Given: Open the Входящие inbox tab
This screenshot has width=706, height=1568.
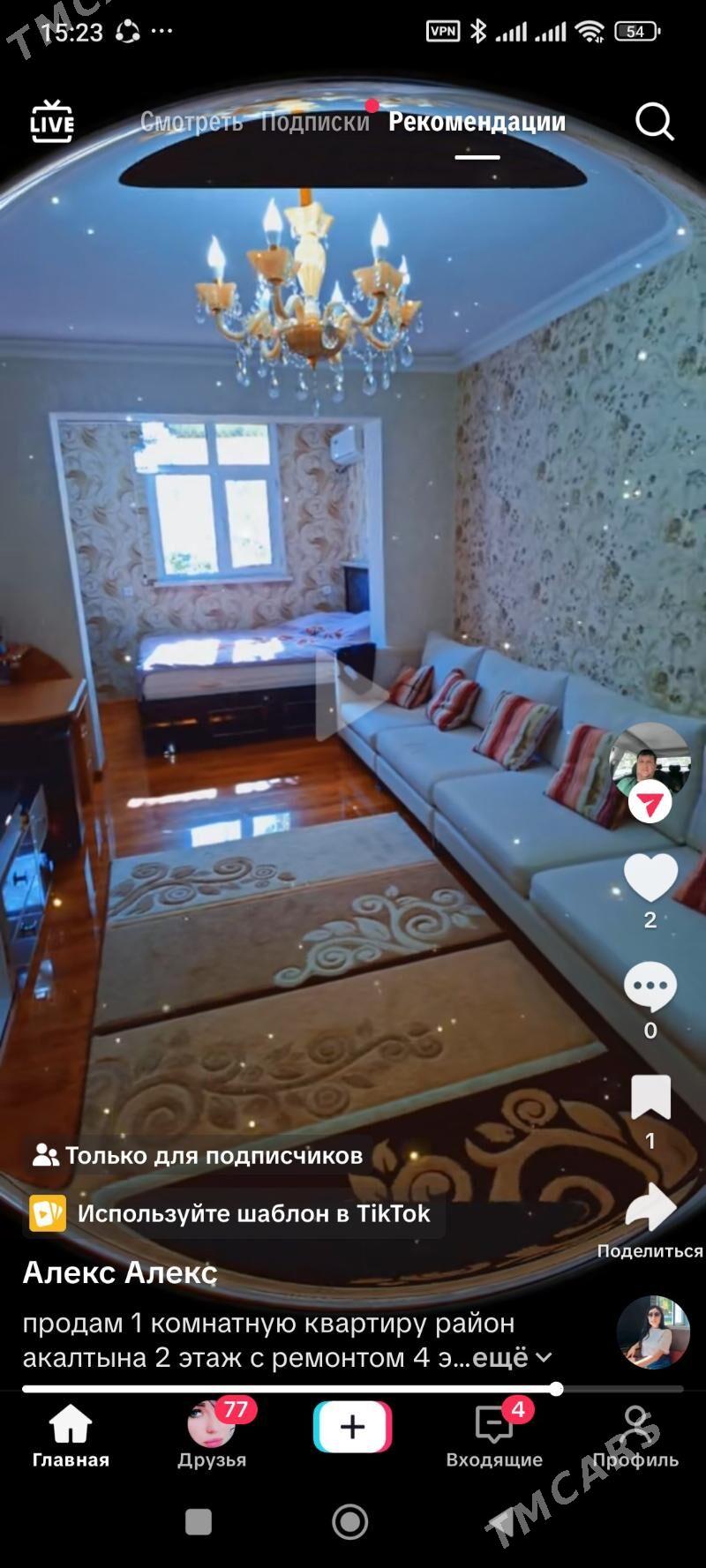Looking at the screenshot, I should tap(494, 1435).
